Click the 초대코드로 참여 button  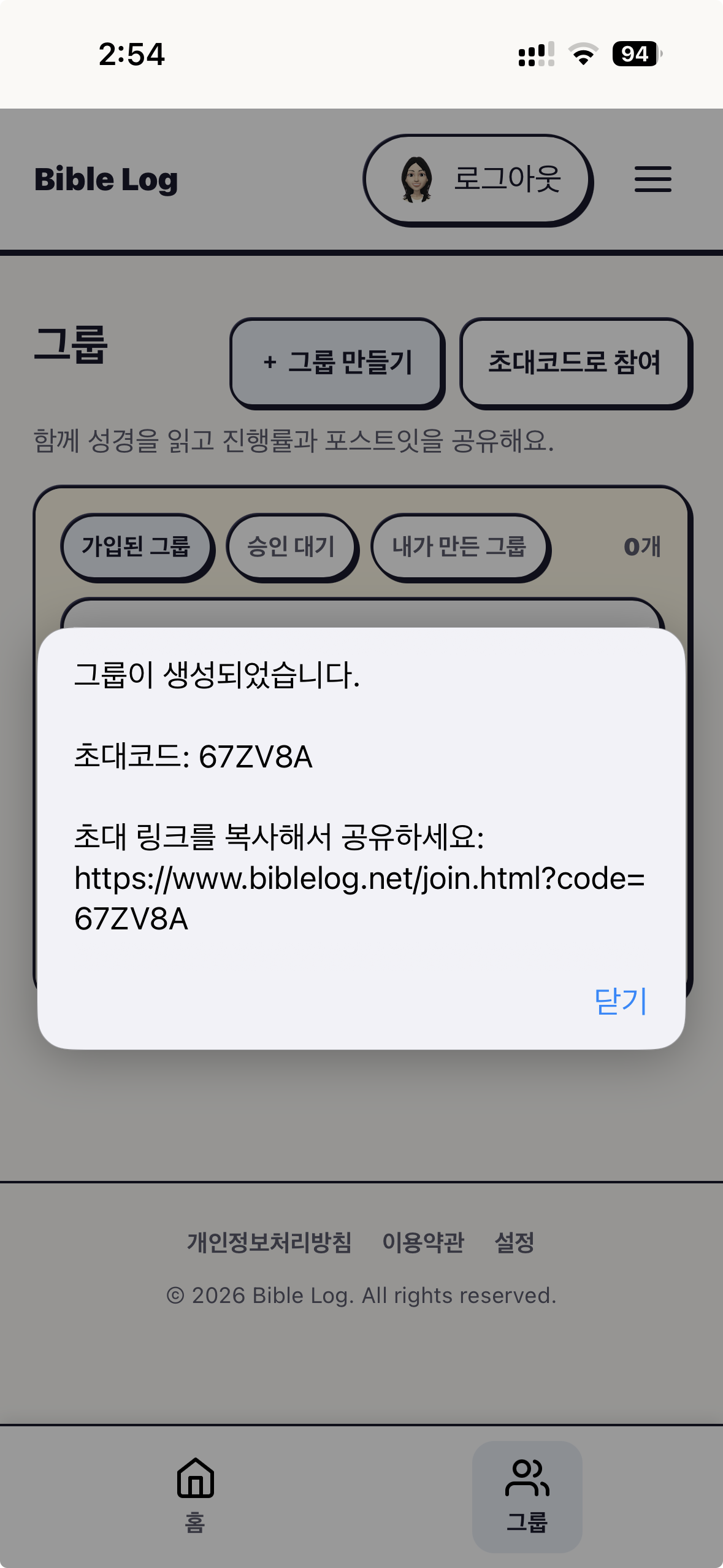click(x=576, y=363)
